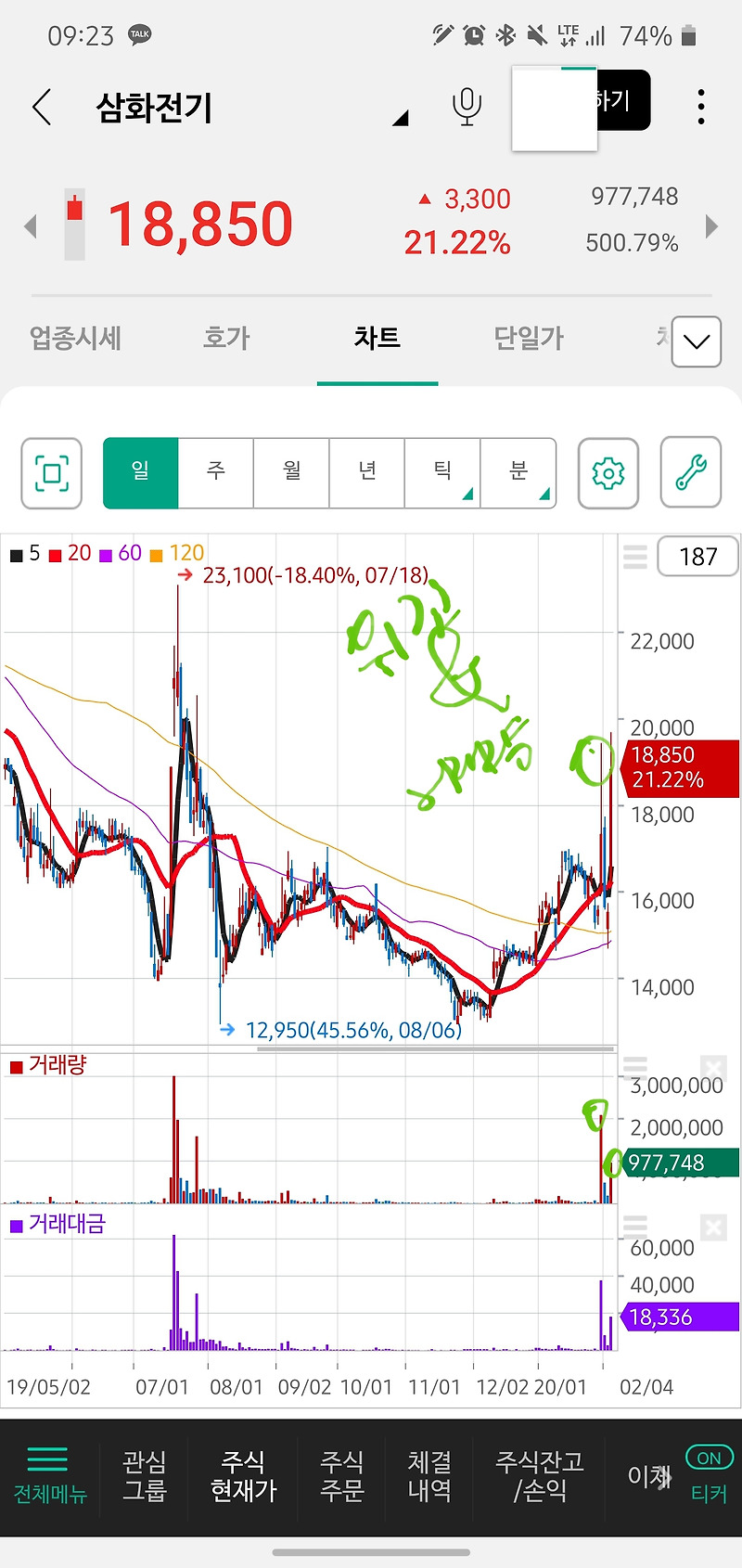
Task: Go back with the arrow icon
Action: (x=41, y=108)
